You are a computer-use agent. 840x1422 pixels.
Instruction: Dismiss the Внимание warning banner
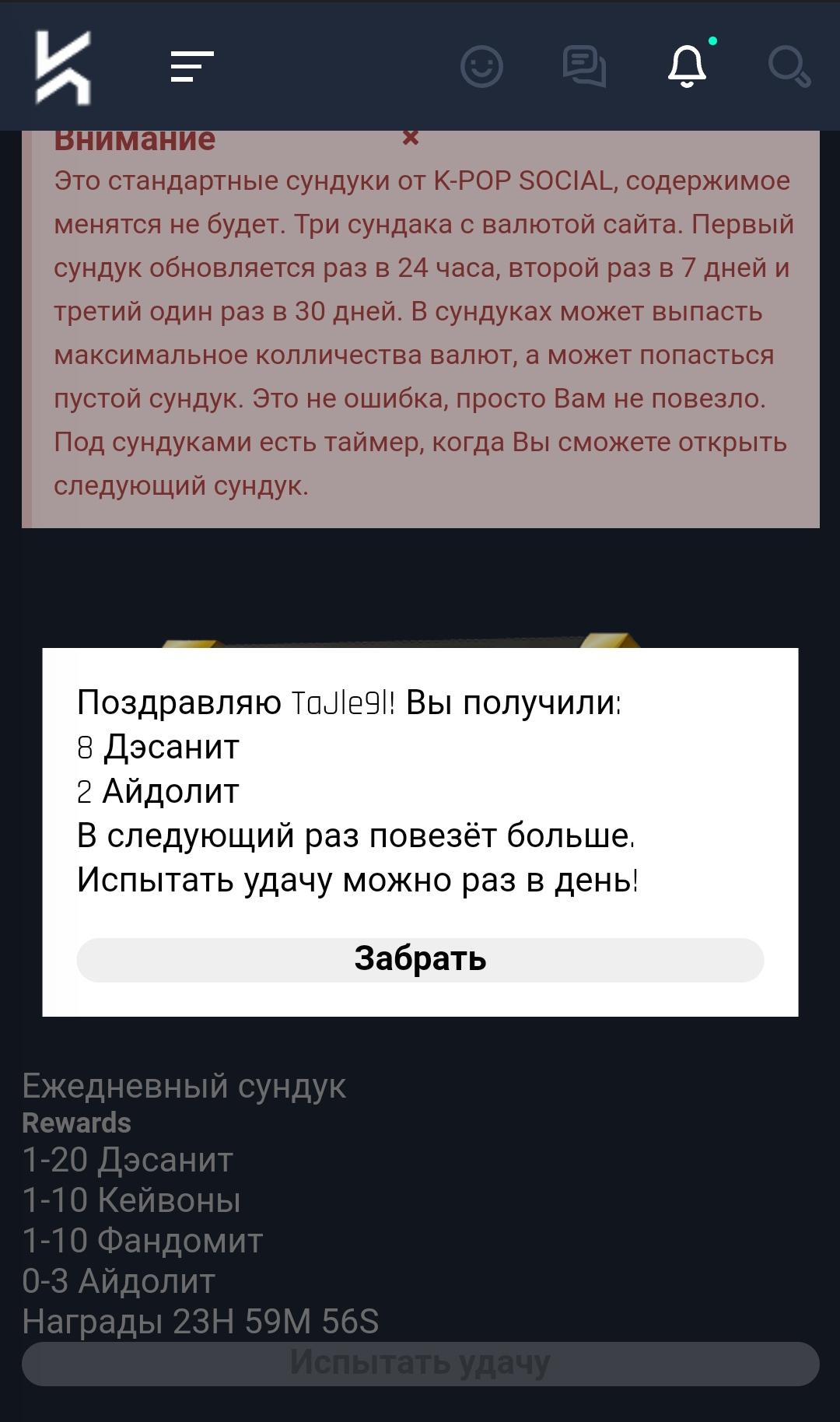click(411, 138)
